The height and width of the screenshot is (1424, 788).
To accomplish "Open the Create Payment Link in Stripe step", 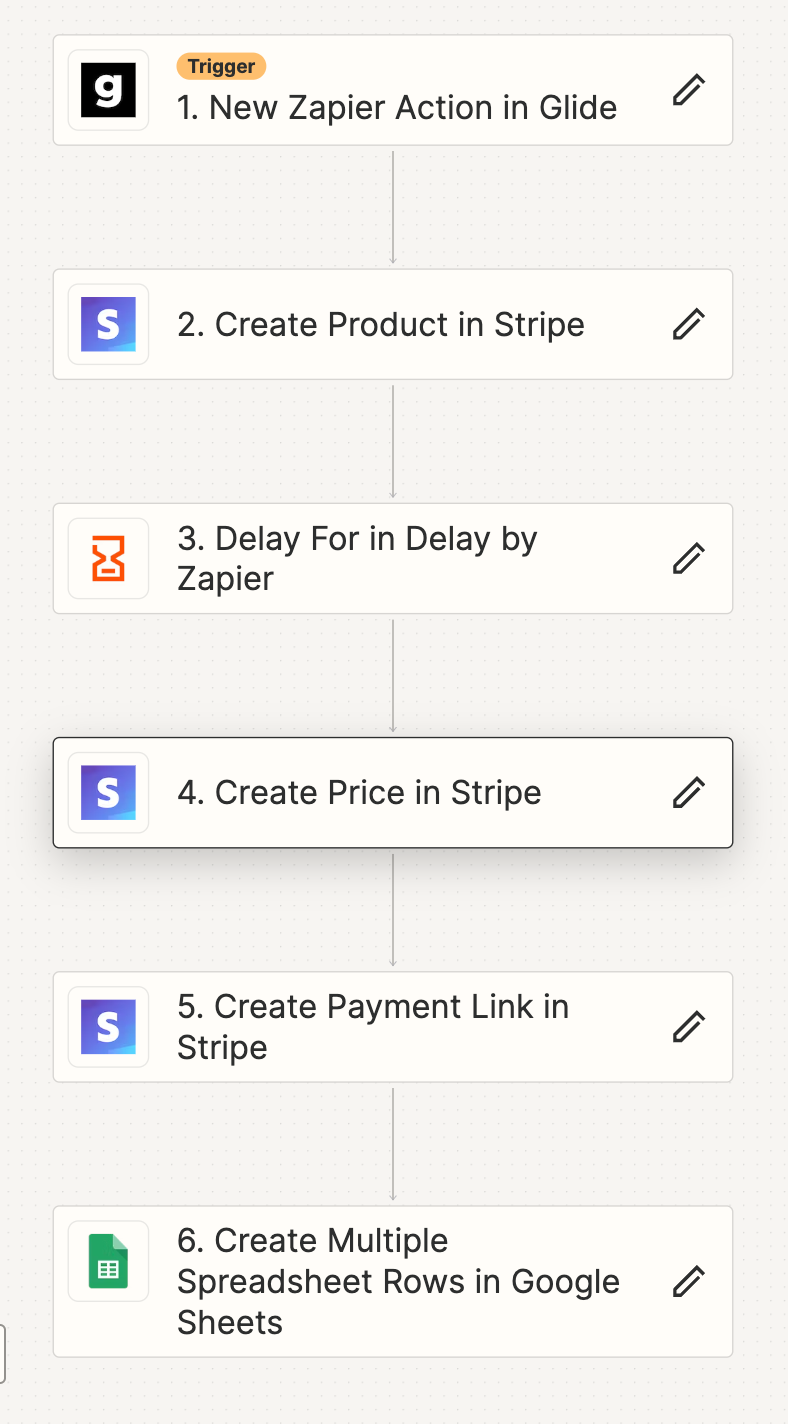I will coord(393,1026).
